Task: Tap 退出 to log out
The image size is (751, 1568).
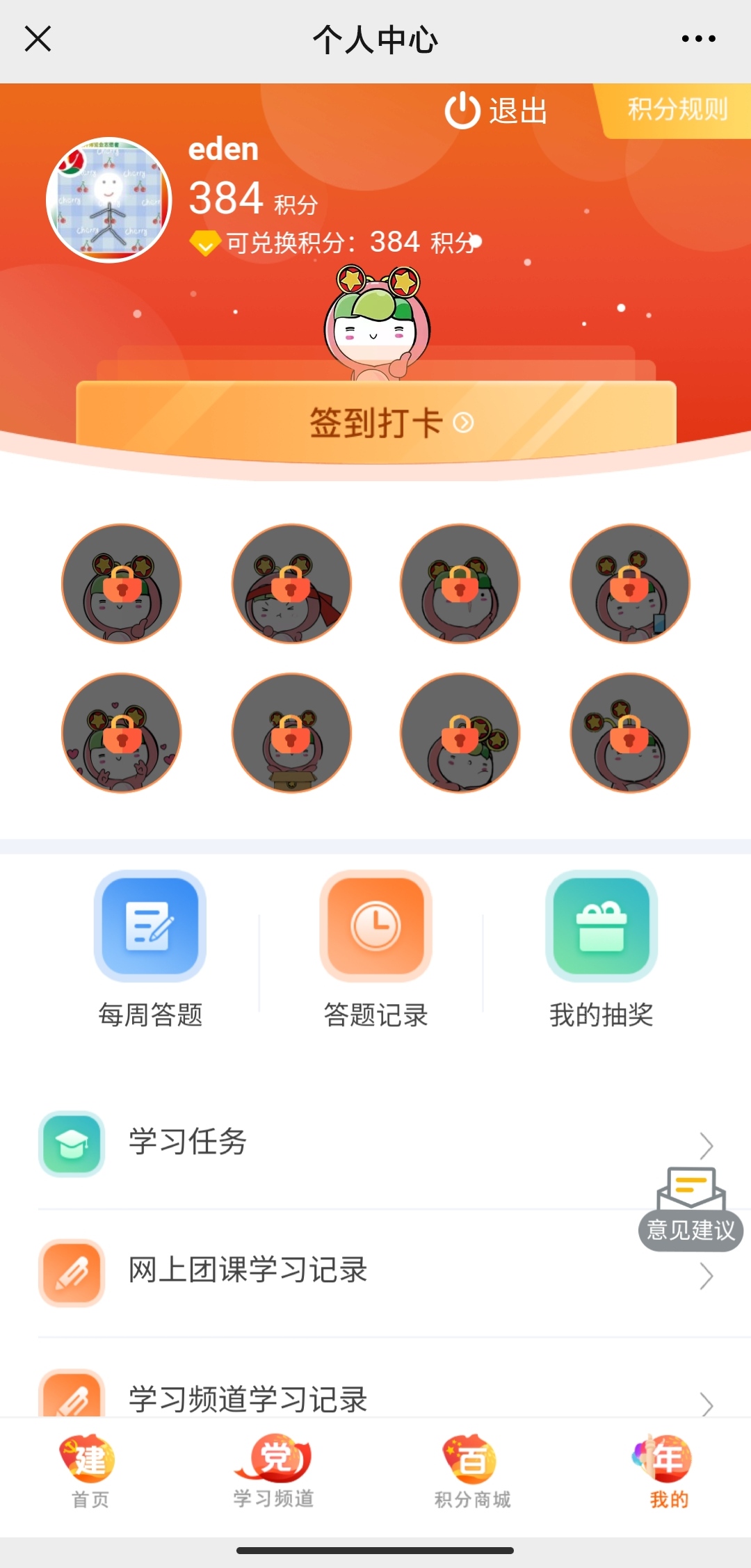Action: (x=496, y=111)
